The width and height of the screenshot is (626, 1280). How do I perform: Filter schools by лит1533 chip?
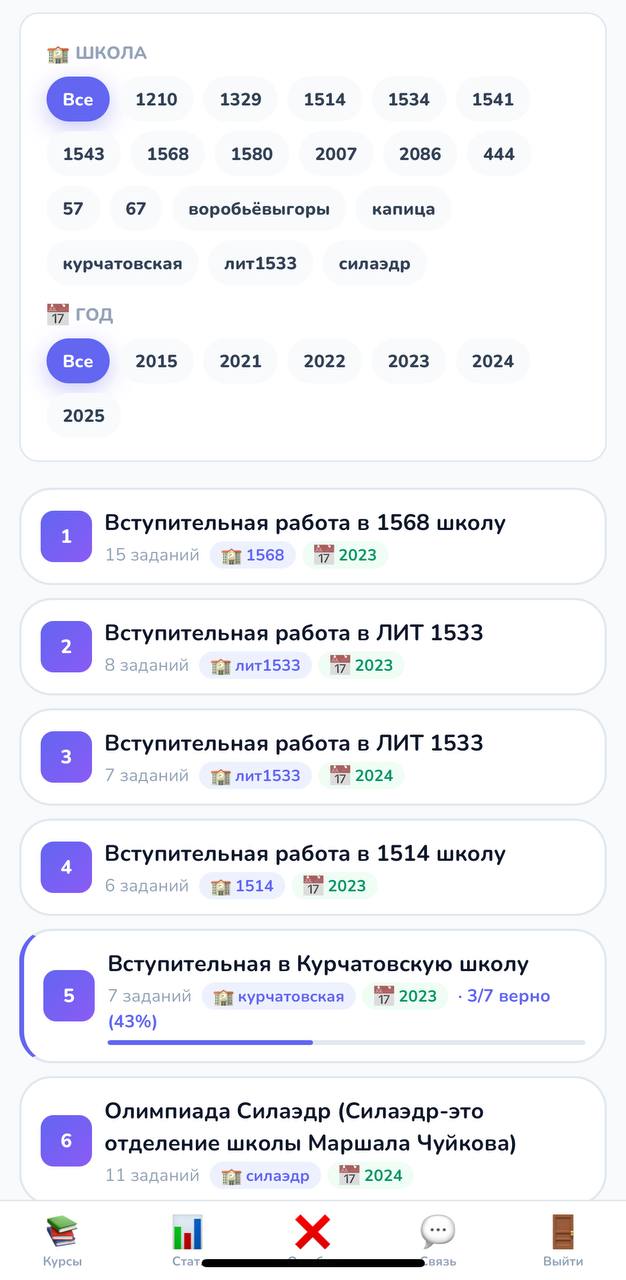[260, 264]
